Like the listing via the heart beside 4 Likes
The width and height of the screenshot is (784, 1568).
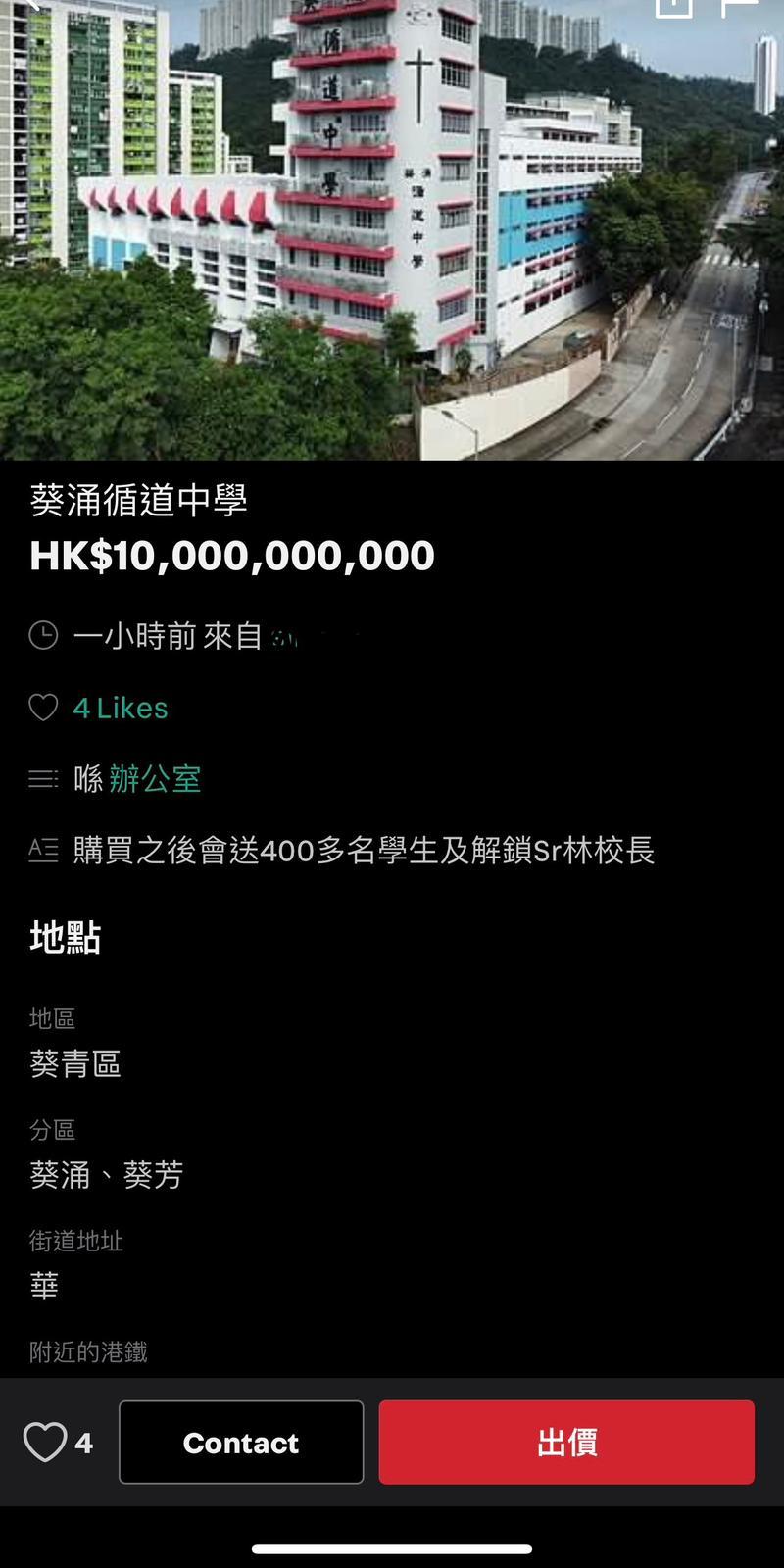pos(43,708)
